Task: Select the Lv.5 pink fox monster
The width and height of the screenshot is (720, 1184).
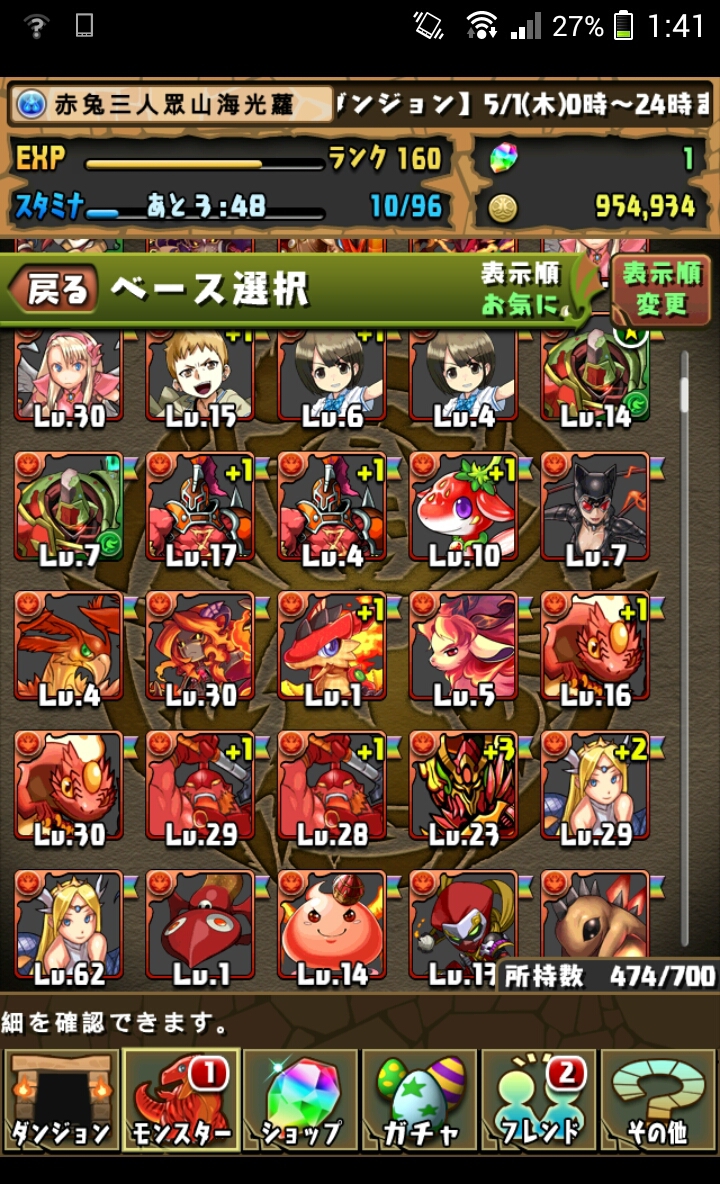Action: [x=464, y=649]
